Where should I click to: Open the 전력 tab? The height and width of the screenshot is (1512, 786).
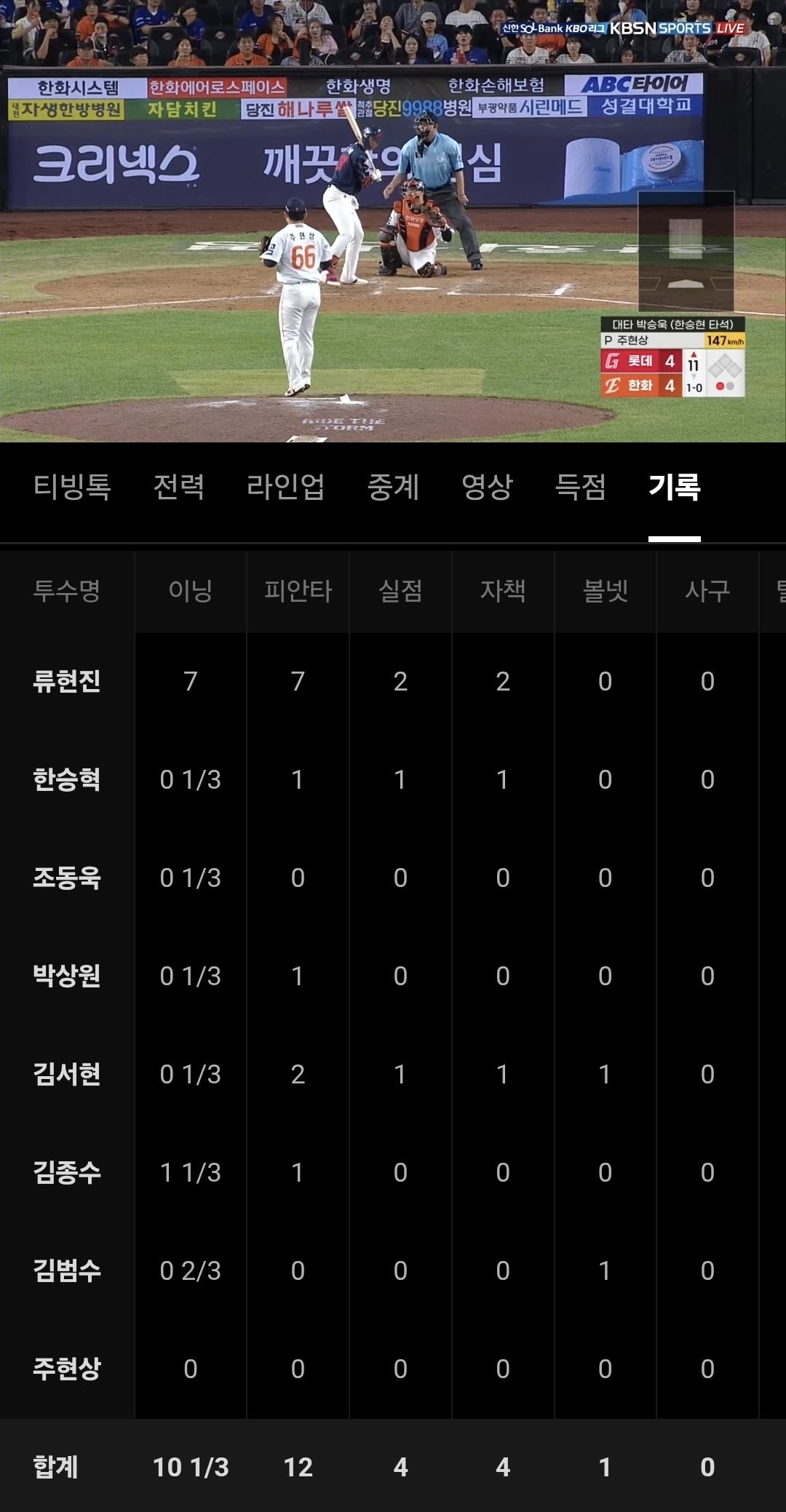coord(178,487)
